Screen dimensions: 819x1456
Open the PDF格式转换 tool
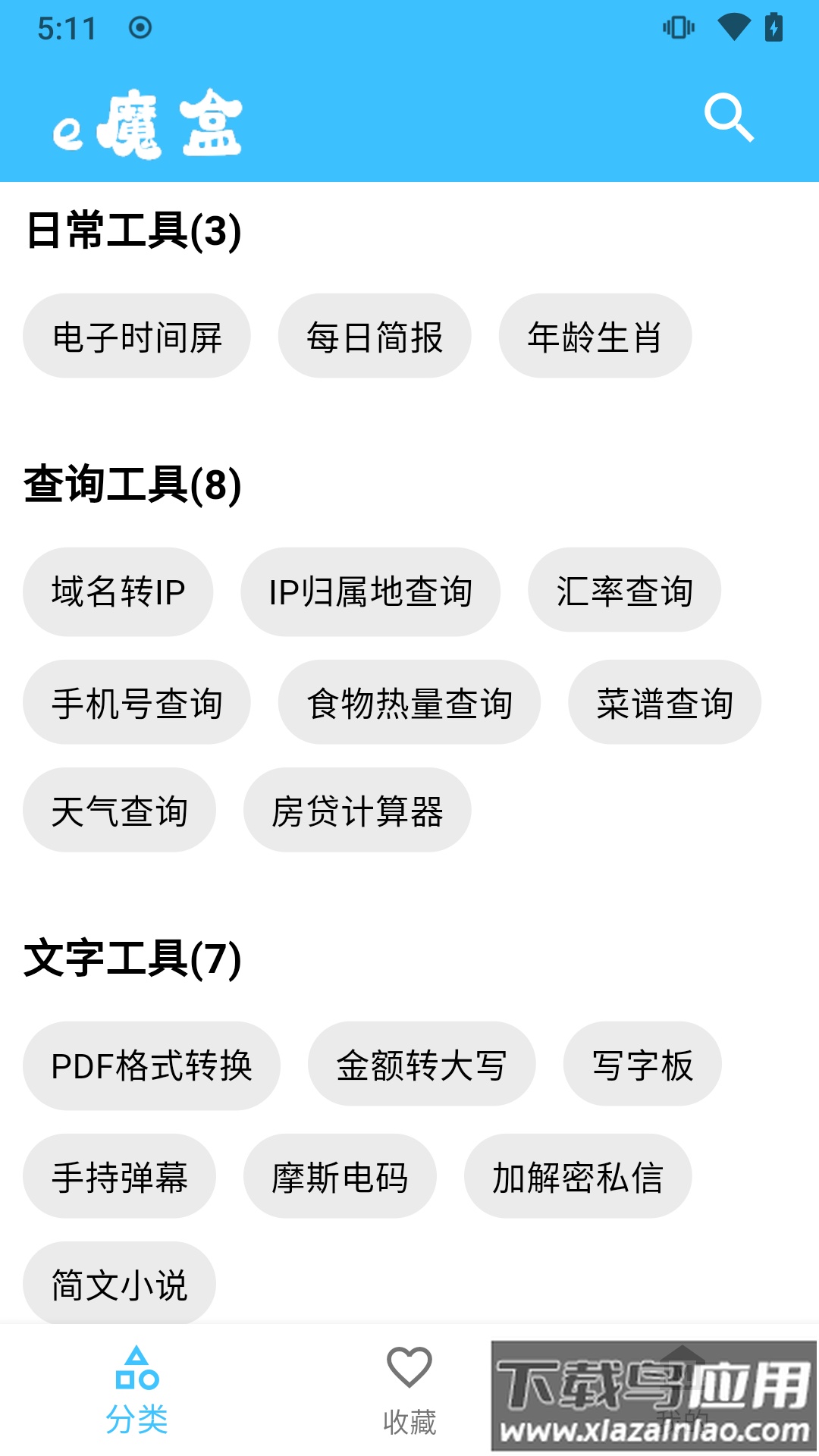(x=152, y=1065)
